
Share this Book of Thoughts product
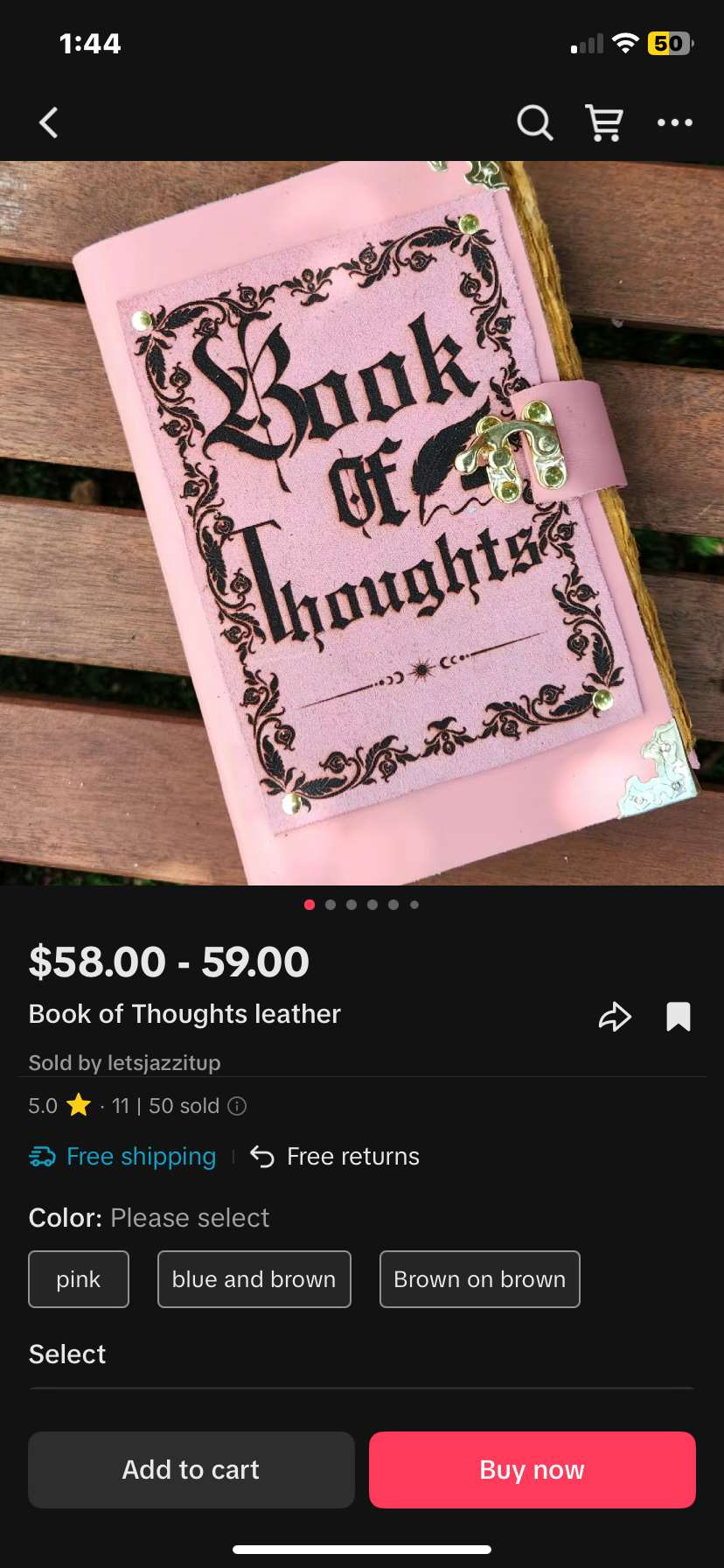click(x=615, y=1017)
